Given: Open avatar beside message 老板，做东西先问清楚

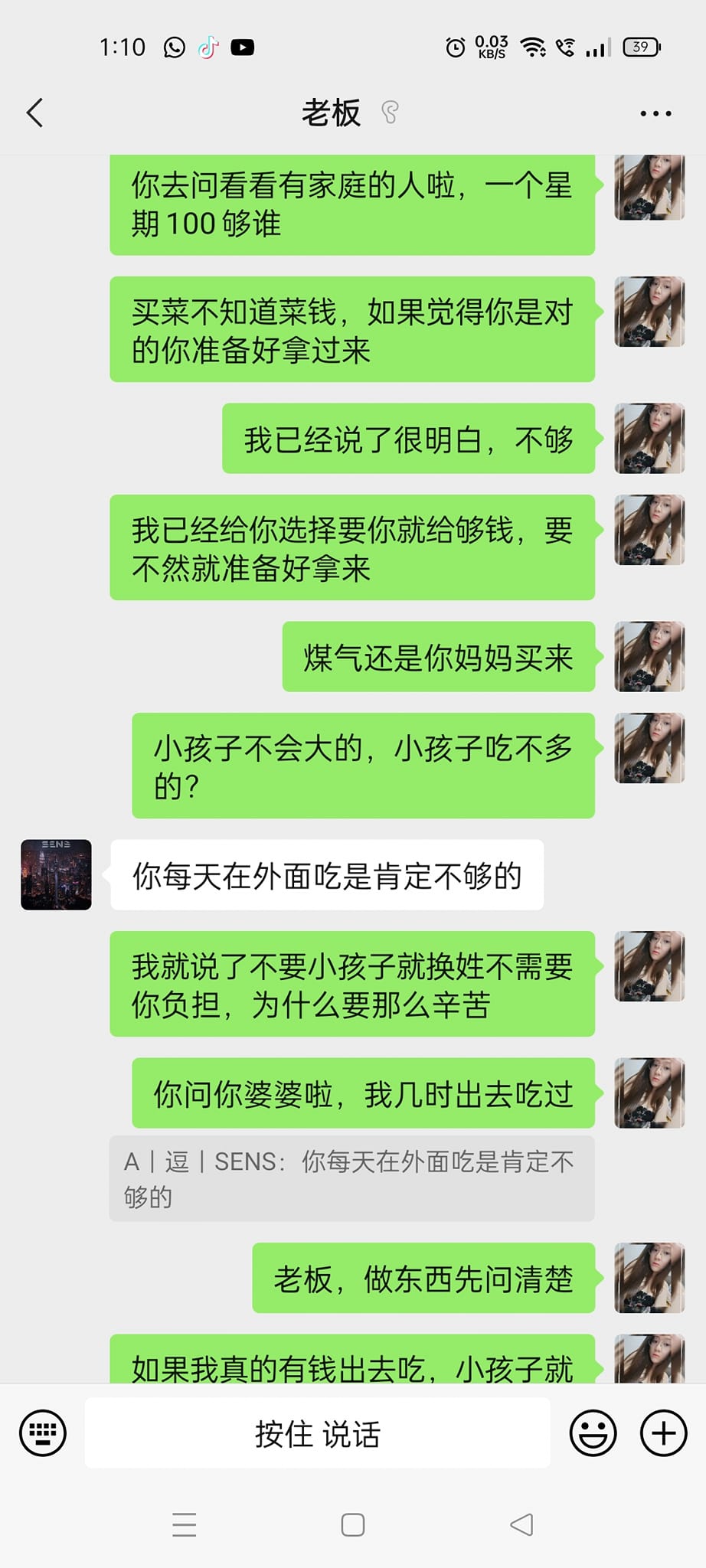Looking at the screenshot, I should (649, 1278).
